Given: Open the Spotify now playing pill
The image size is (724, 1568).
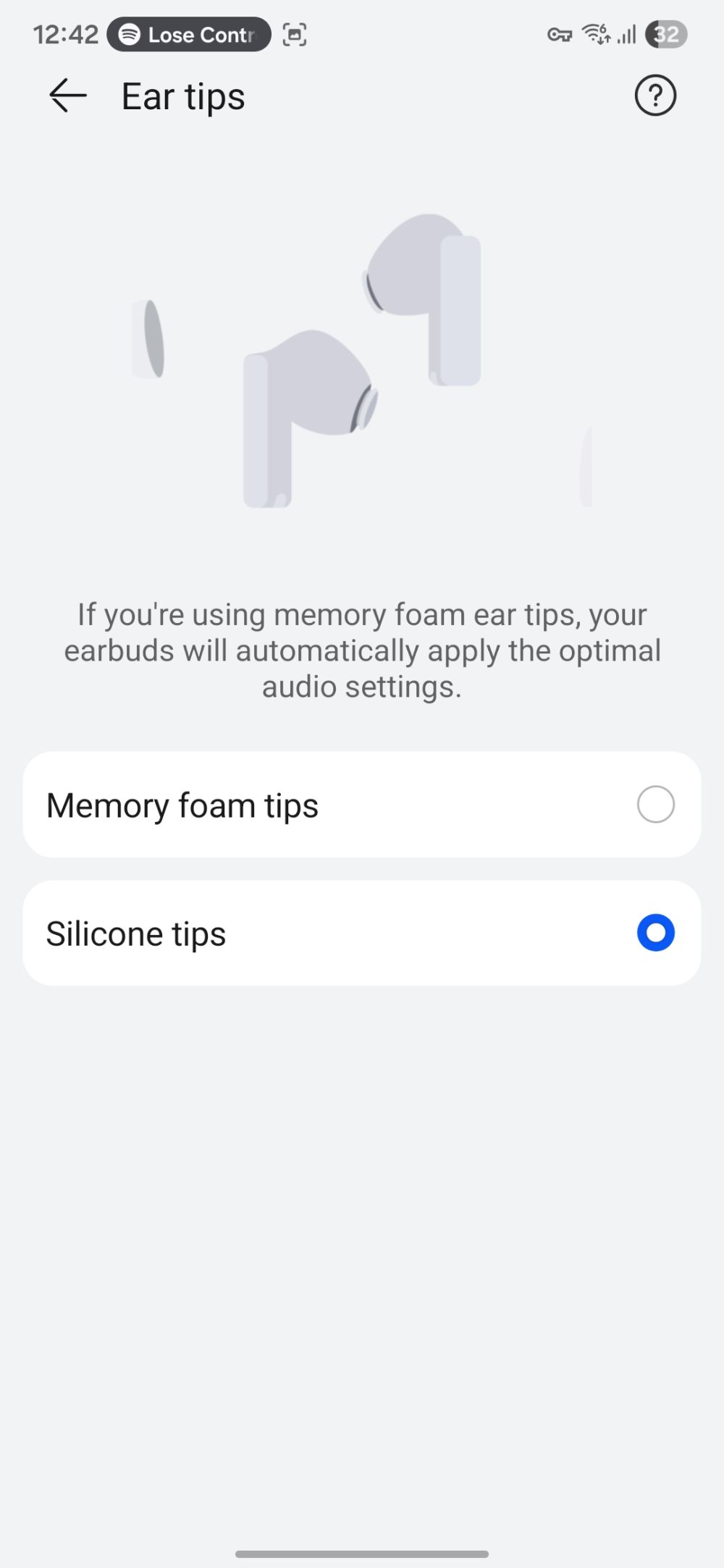Looking at the screenshot, I should [x=189, y=34].
